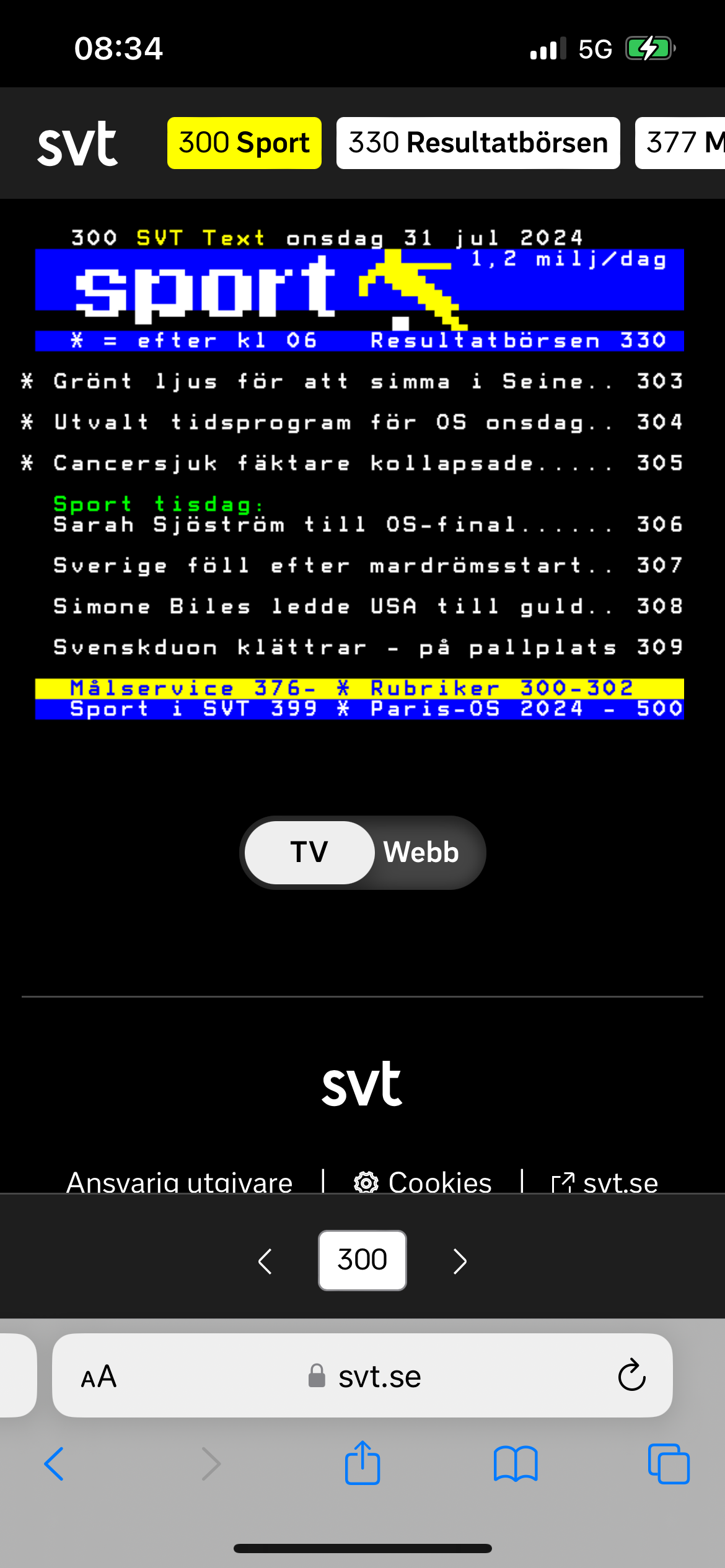The width and height of the screenshot is (725, 1568).
Task: Tap the page number field showing 300
Action: [362, 1260]
